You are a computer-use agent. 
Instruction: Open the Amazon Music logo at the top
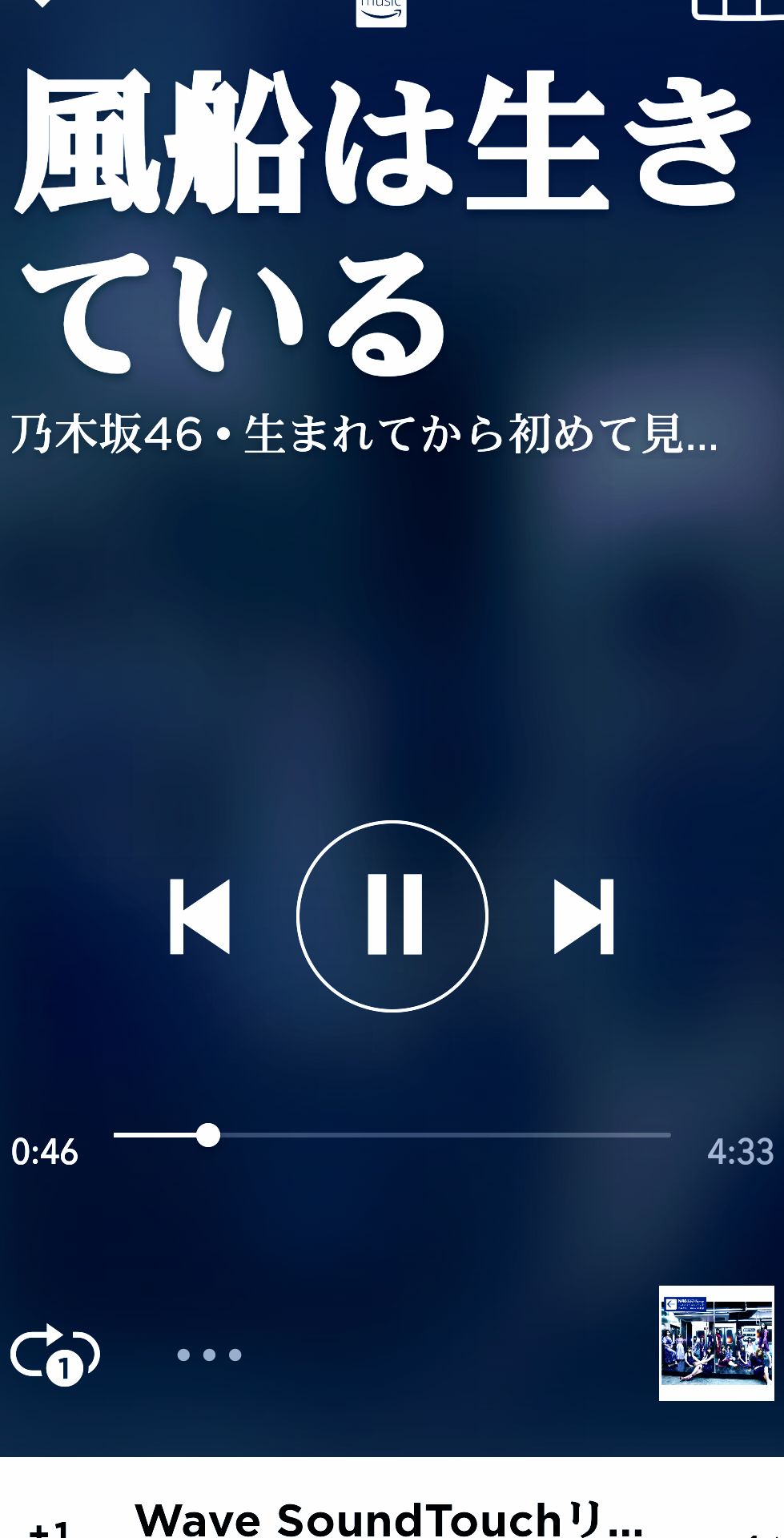point(383,11)
